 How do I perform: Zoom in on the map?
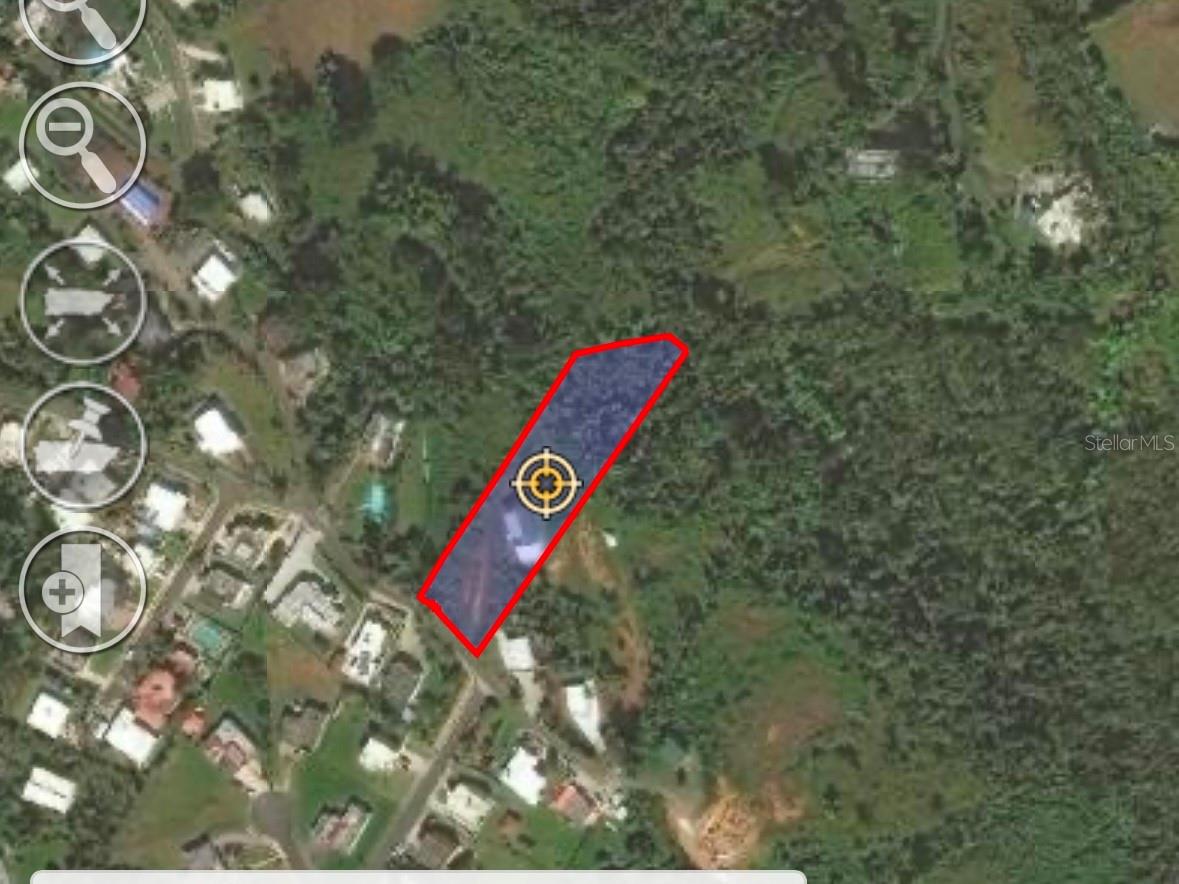[82, 18]
